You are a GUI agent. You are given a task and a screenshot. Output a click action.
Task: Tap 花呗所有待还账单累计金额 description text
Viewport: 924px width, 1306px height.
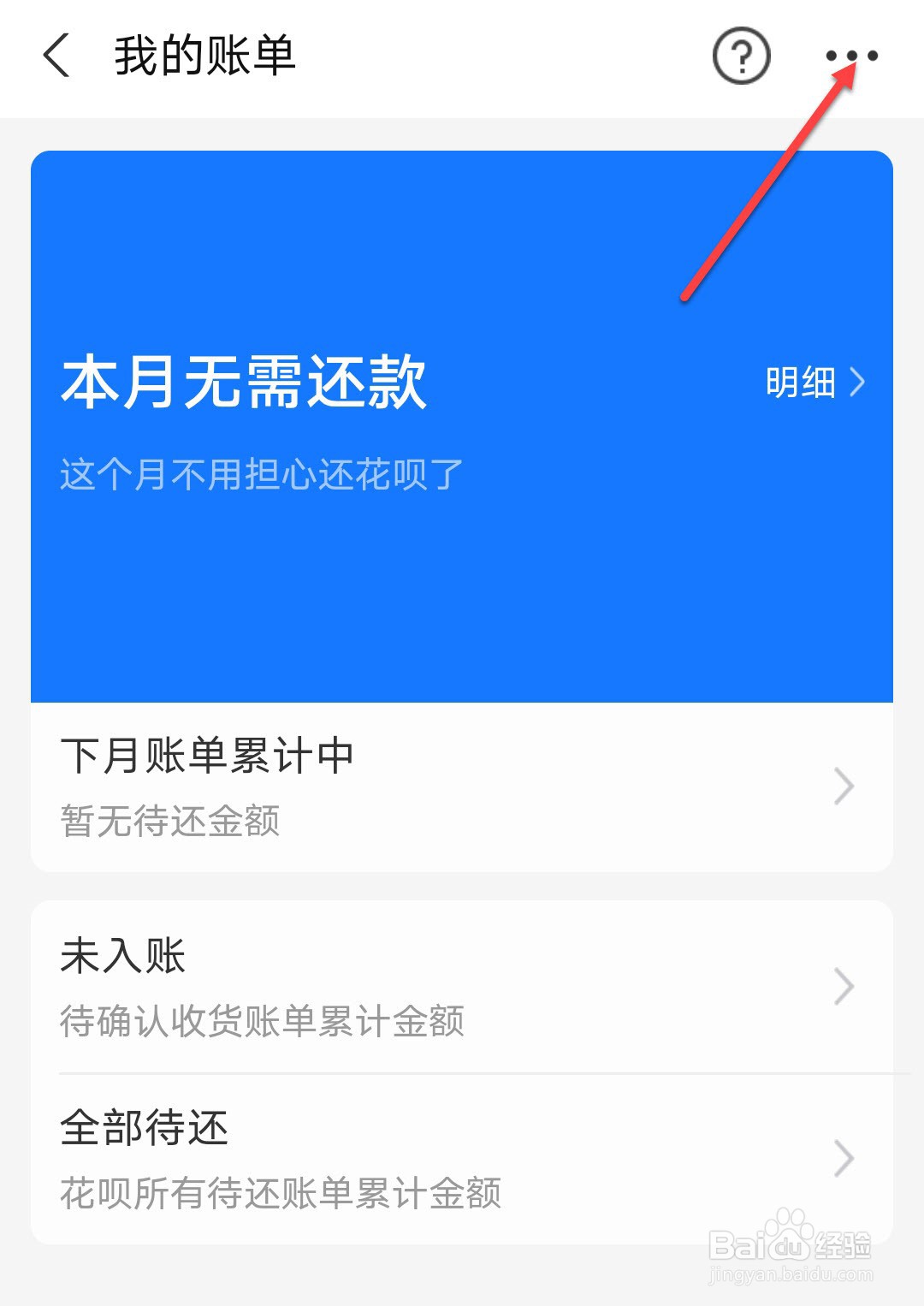click(x=282, y=1191)
